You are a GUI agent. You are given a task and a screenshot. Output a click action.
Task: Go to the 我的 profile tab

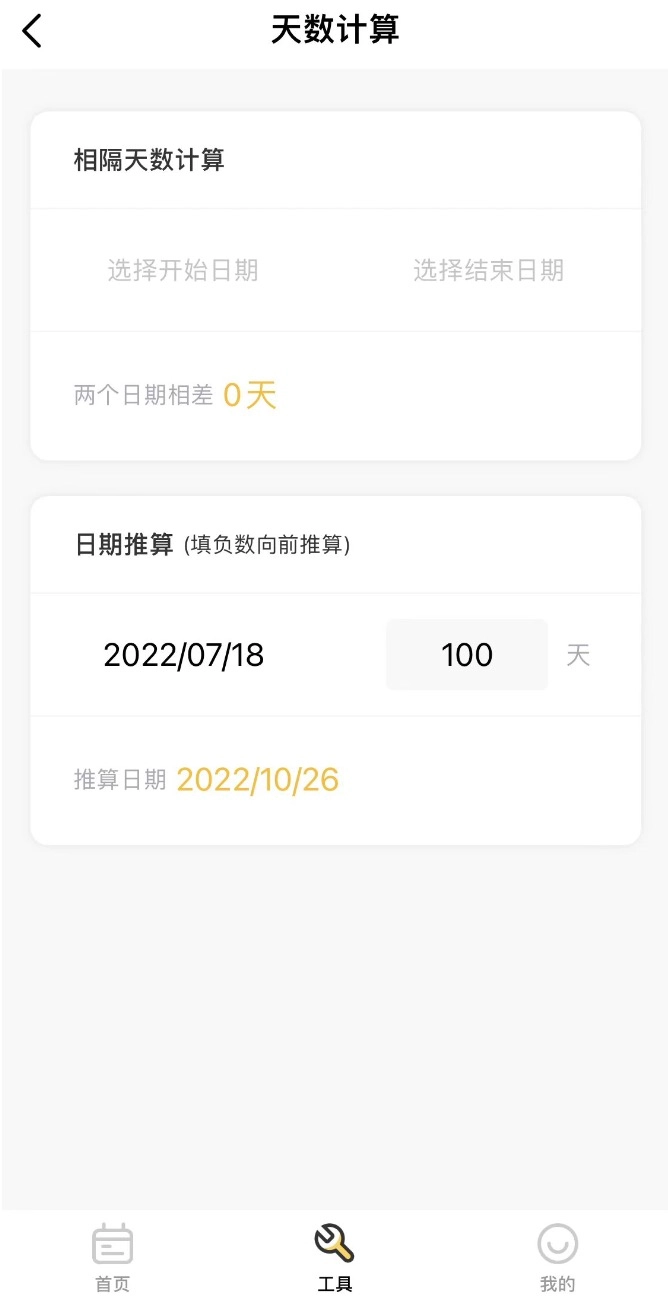557,1257
